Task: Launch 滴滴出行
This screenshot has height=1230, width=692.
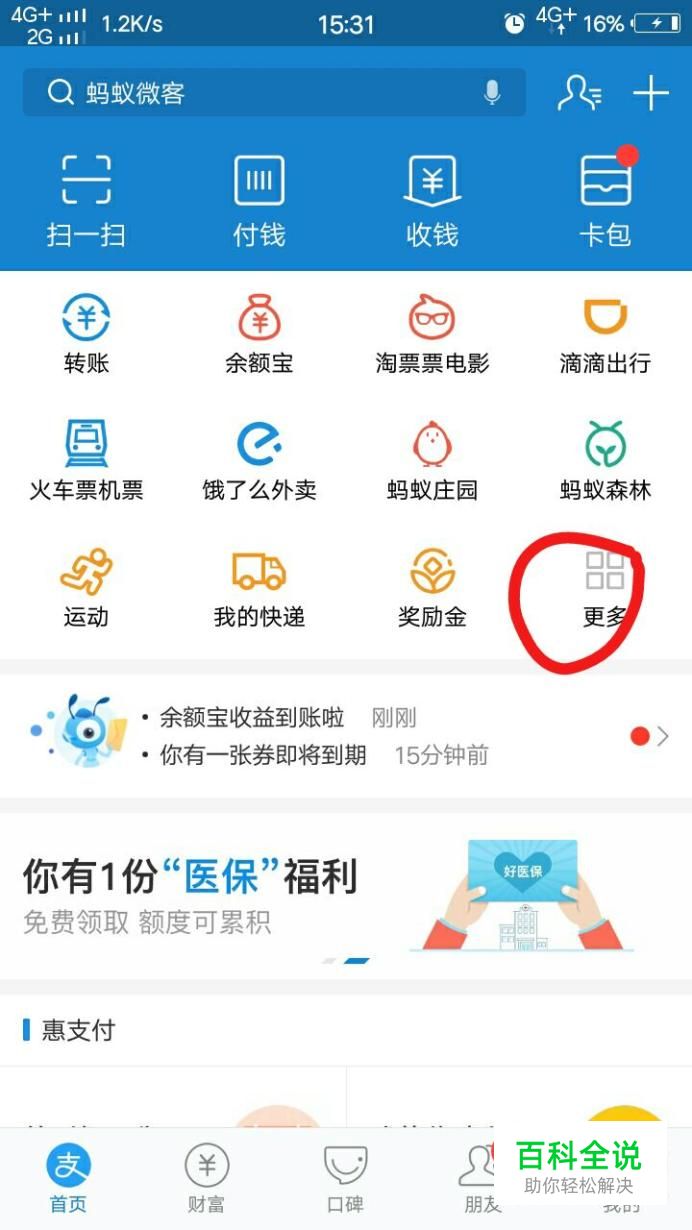Action: [x=605, y=335]
